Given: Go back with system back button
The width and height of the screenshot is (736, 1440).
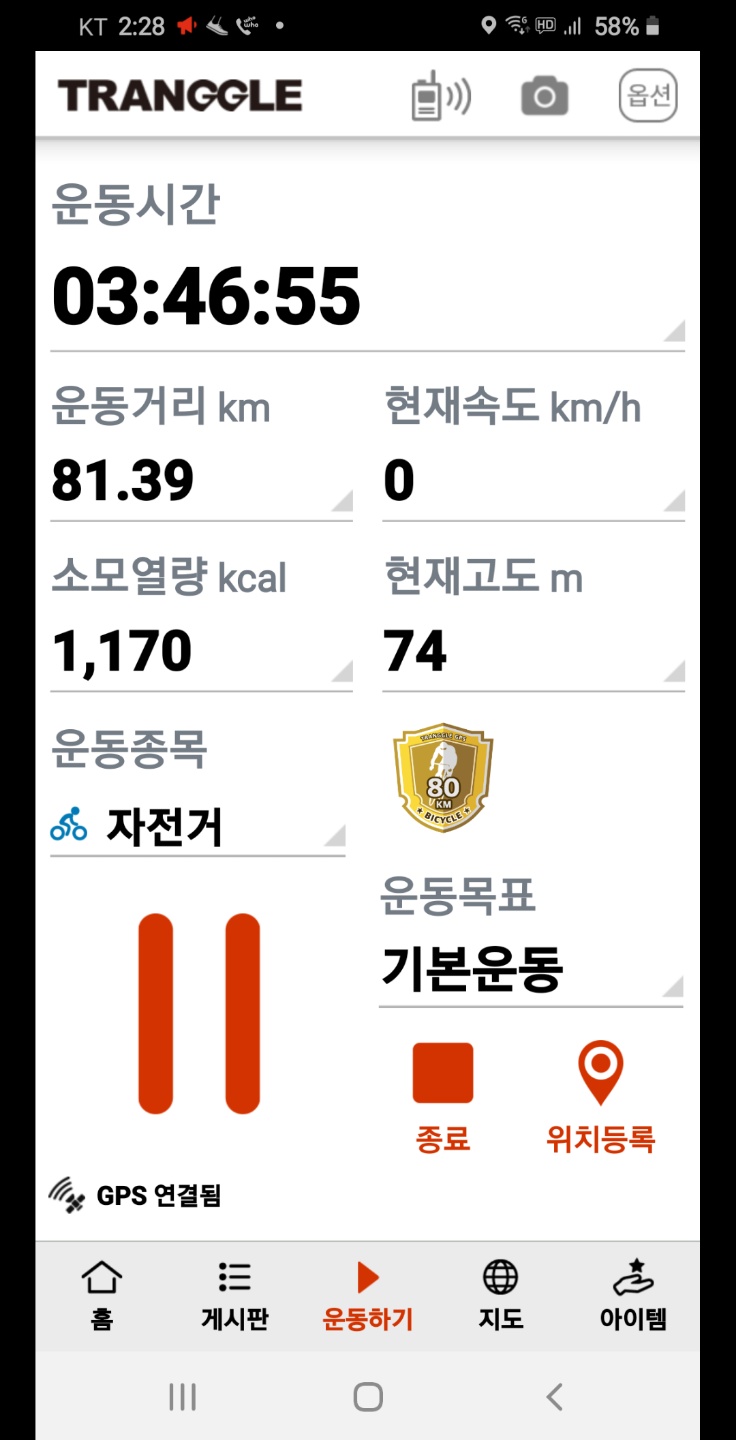Looking at the screenshot, I should click(554, 1397).
